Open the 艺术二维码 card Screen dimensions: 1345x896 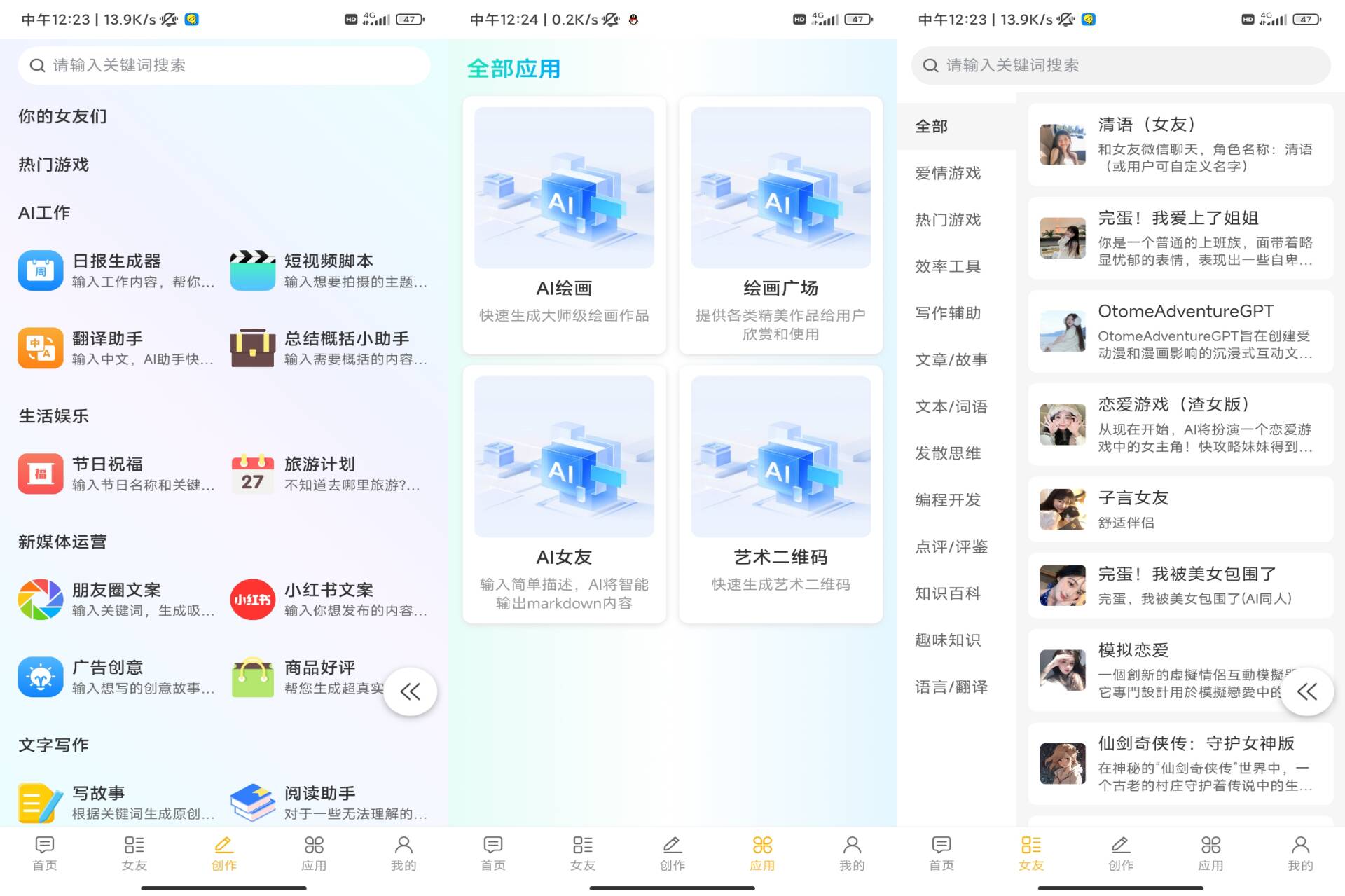pyautogui.click(x=780, y=493)
